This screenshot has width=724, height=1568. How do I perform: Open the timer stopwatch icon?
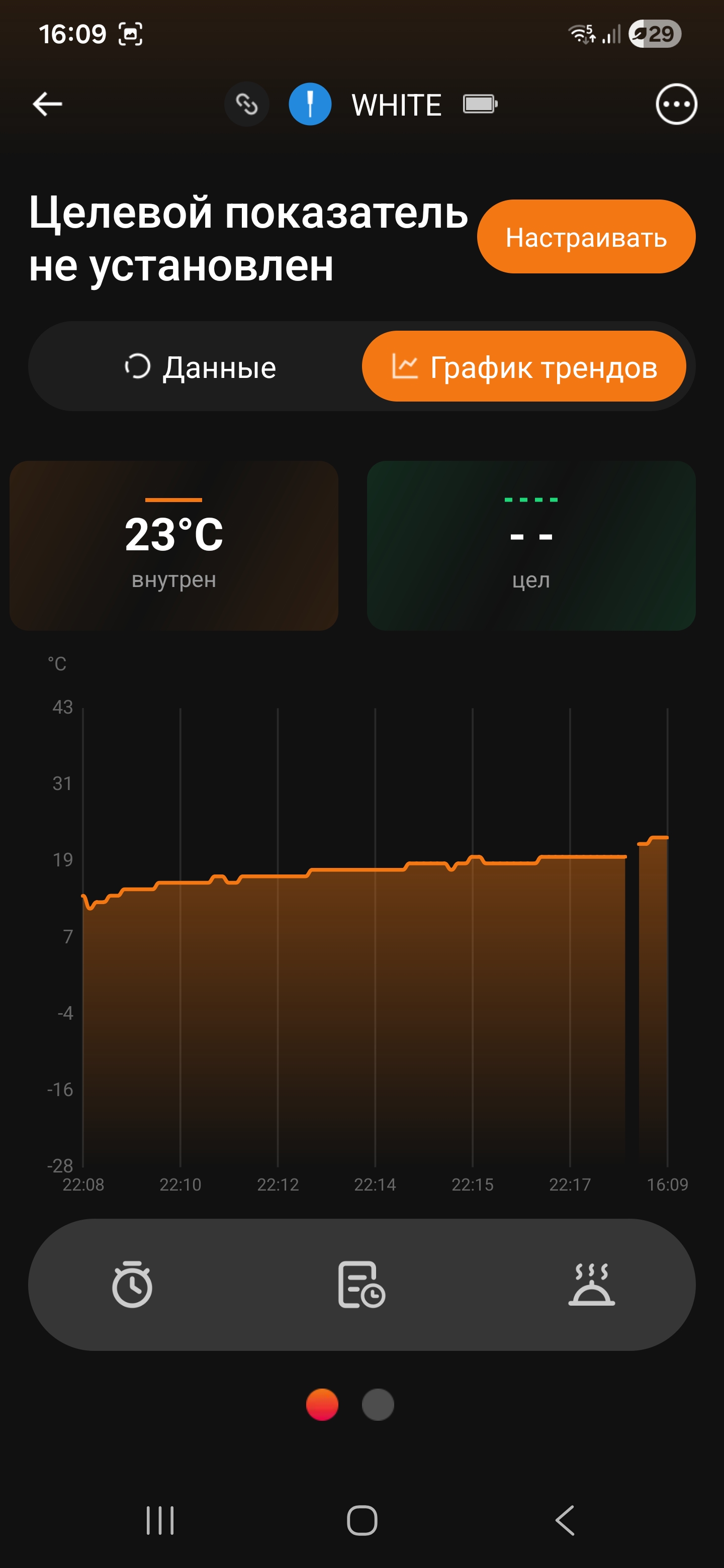point(132,1285)
